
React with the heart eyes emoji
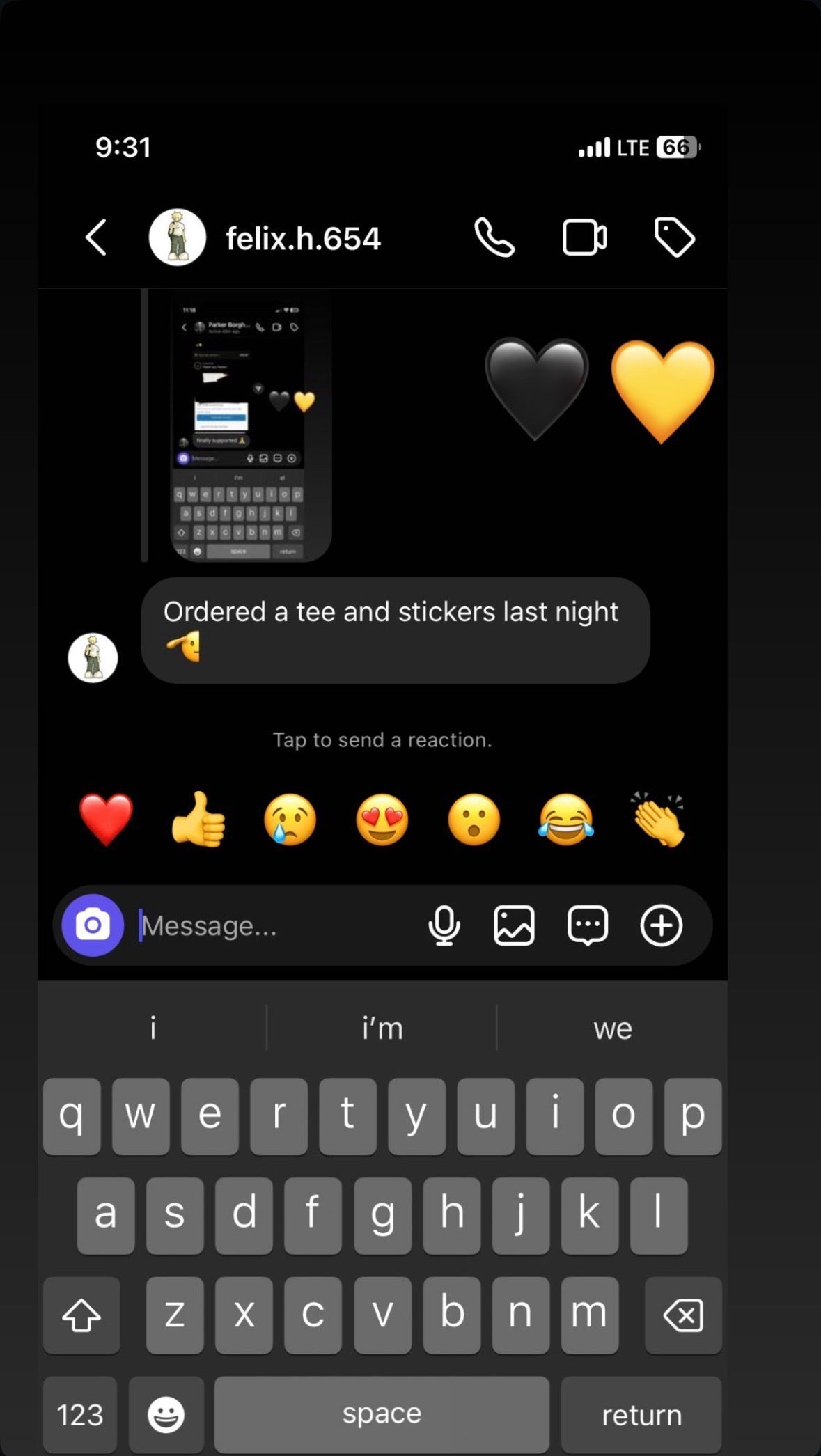[x=382, y=820]
